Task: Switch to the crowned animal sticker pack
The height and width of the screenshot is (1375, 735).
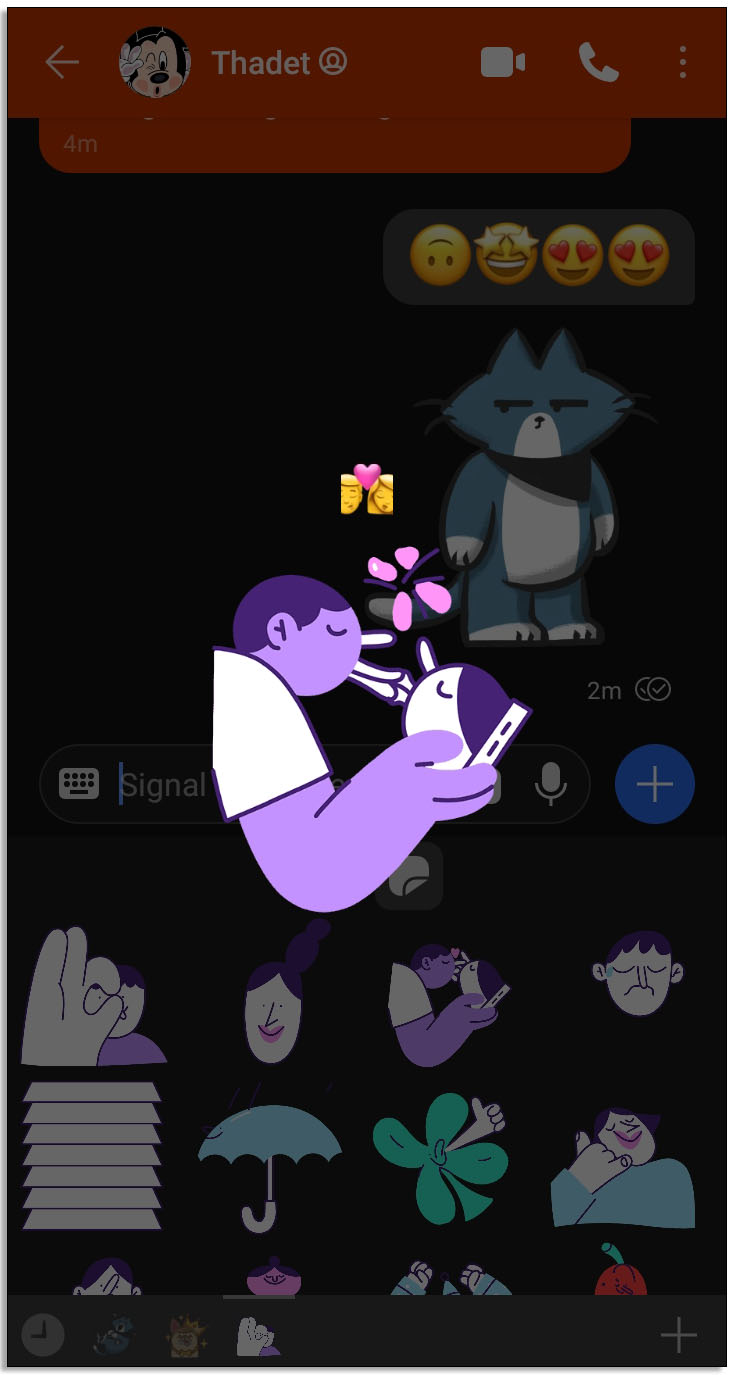Action: 185,1335
